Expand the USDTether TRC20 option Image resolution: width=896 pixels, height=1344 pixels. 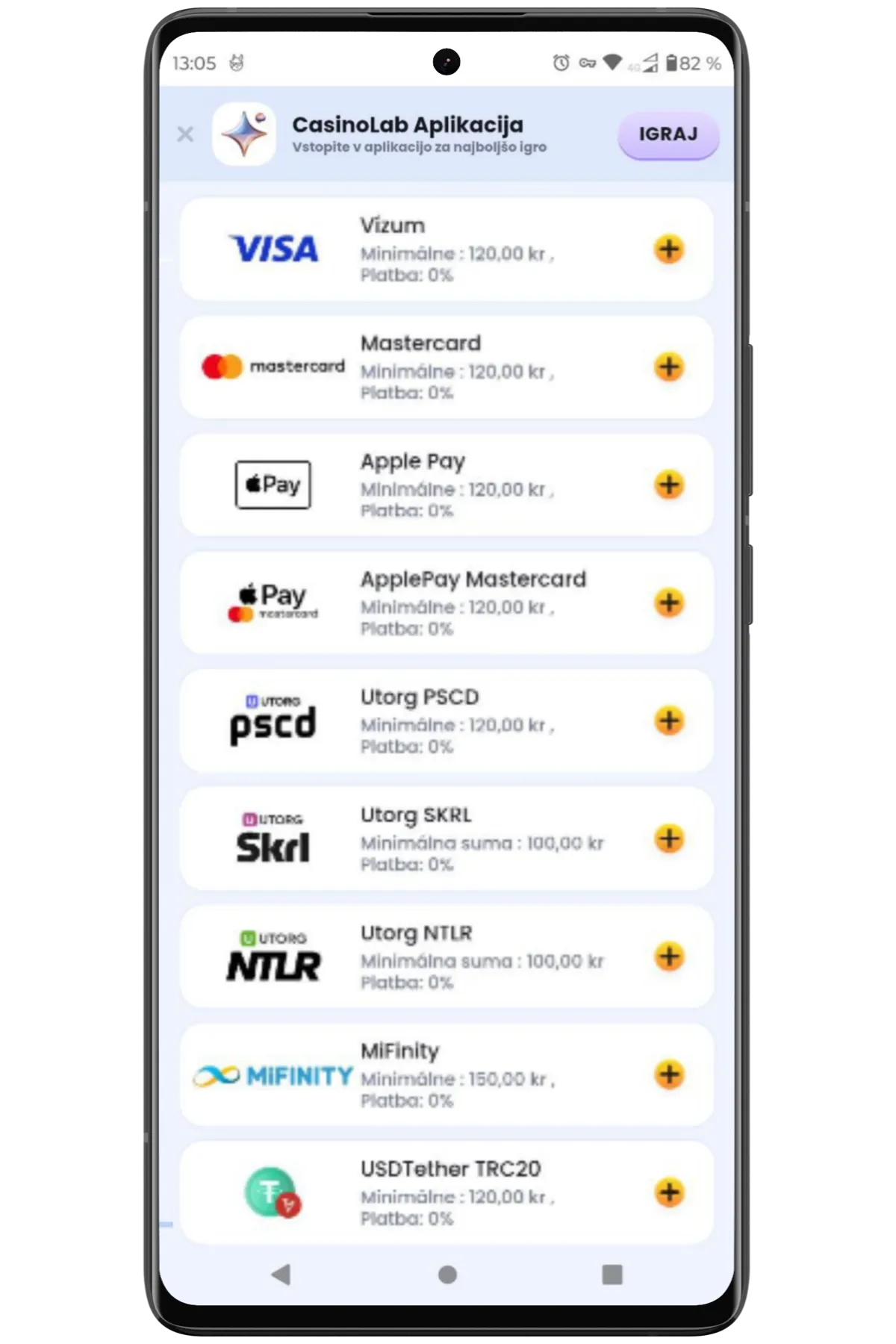669,1193
